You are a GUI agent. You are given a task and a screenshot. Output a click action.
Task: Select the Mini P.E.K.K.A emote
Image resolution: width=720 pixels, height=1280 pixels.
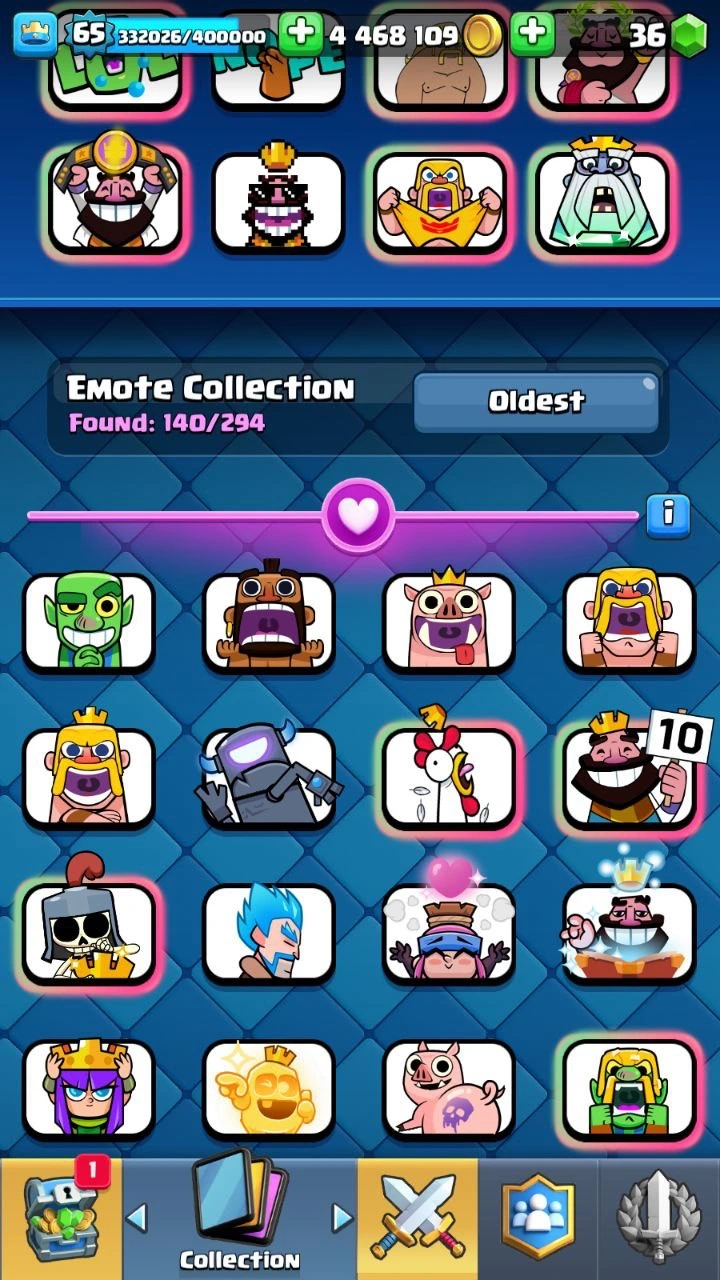click(x=268, y=776)
